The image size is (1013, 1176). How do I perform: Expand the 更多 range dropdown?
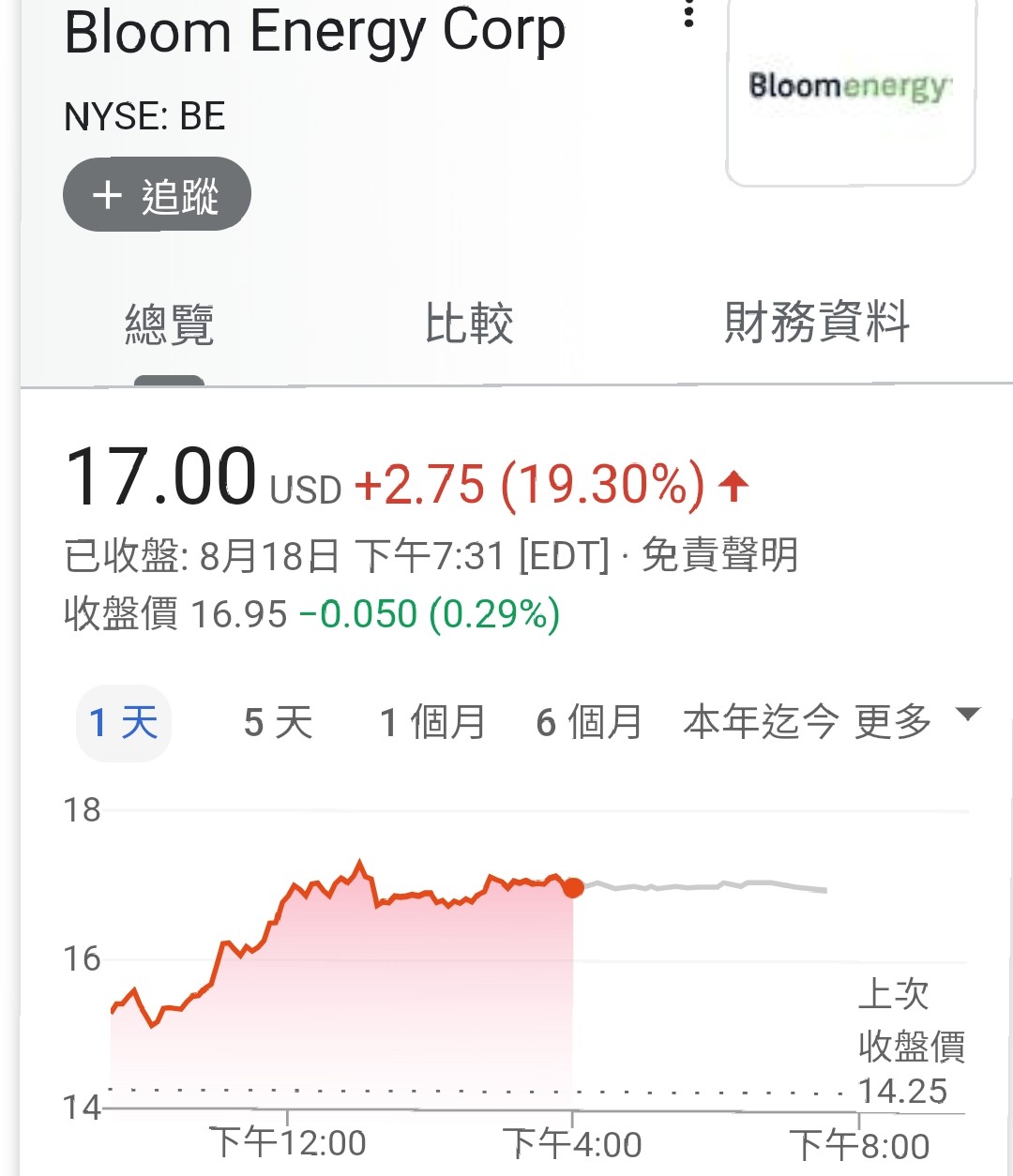(916, 721)
